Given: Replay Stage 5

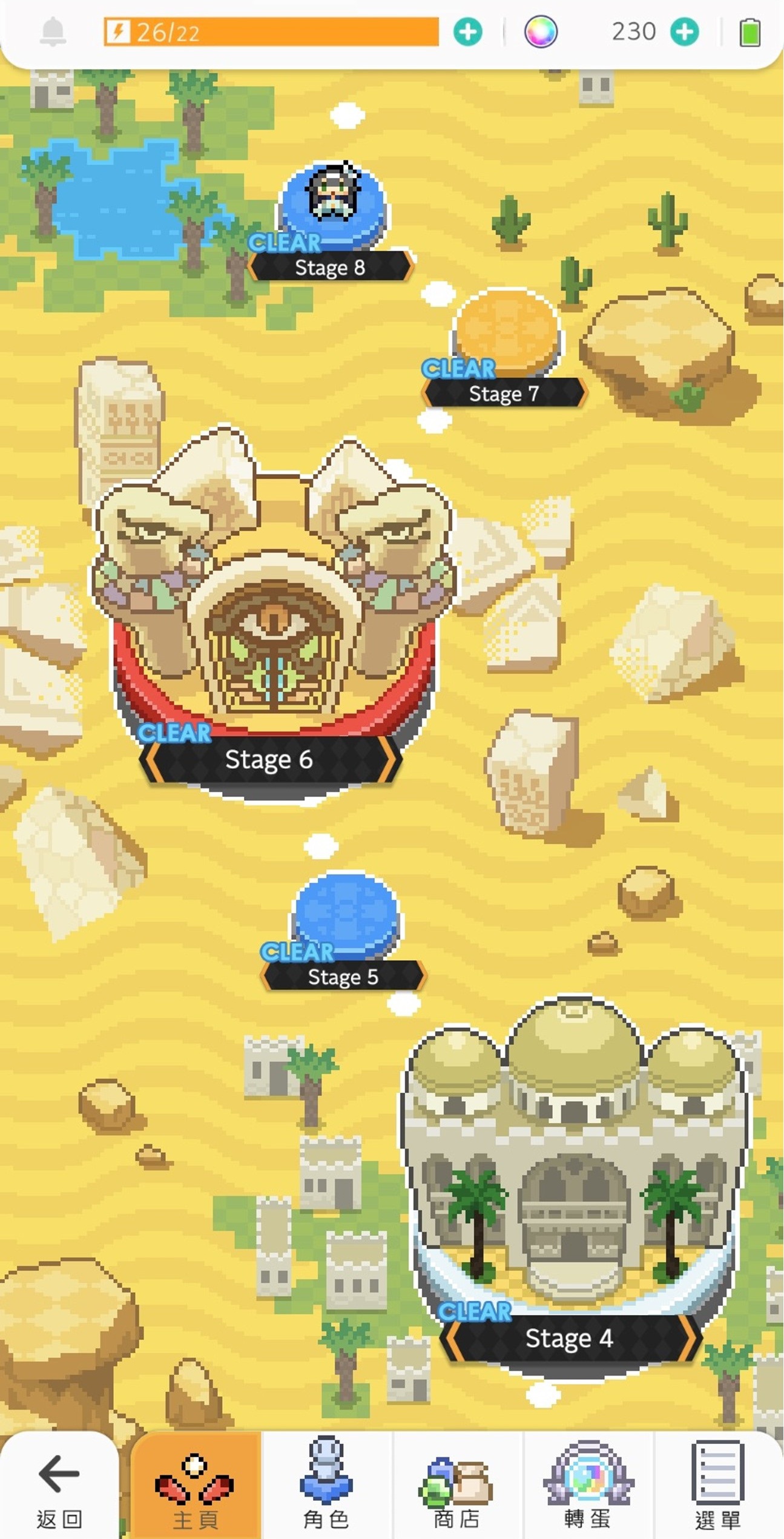Looking at the screenshot, I should pyautogui.click(x=344, y=931).
